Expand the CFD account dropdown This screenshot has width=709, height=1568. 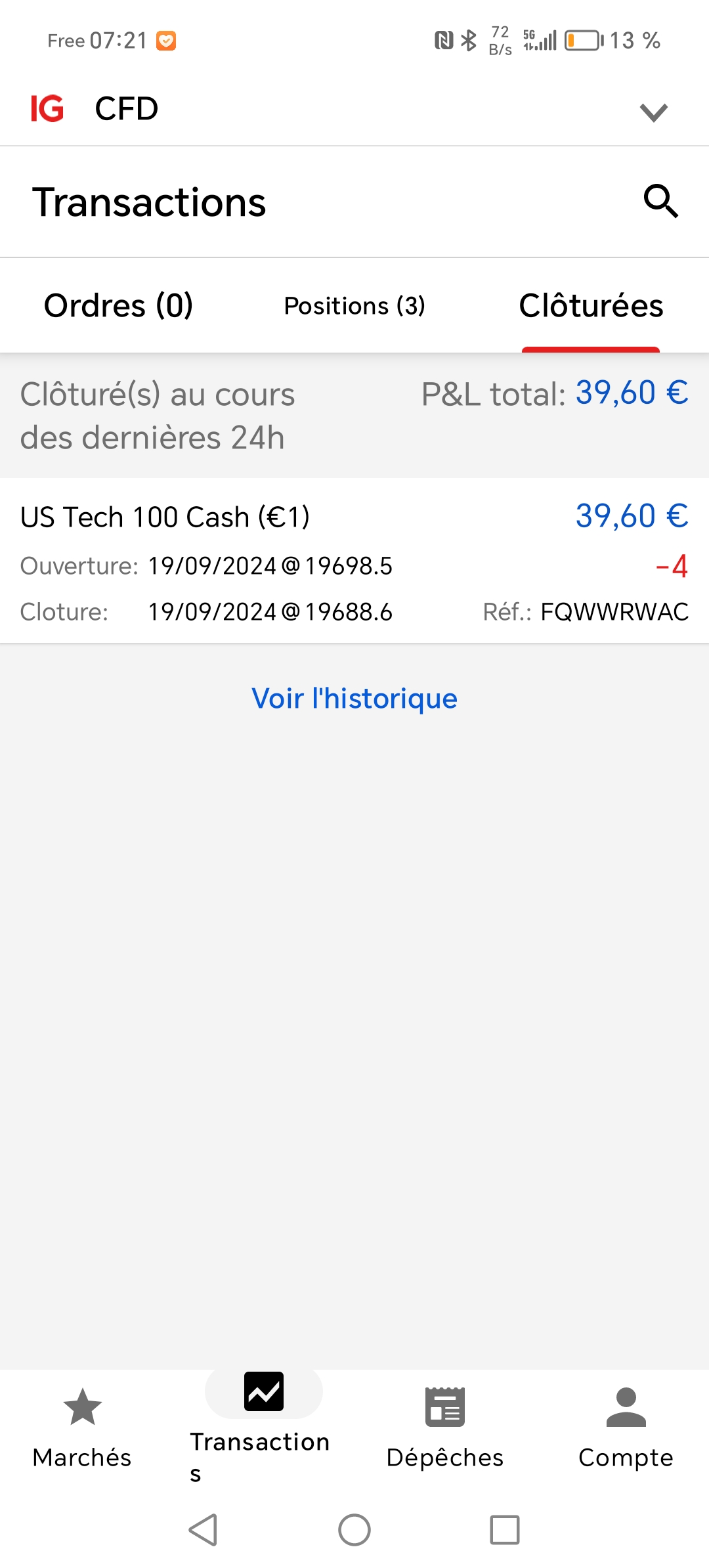click(653, 112)
